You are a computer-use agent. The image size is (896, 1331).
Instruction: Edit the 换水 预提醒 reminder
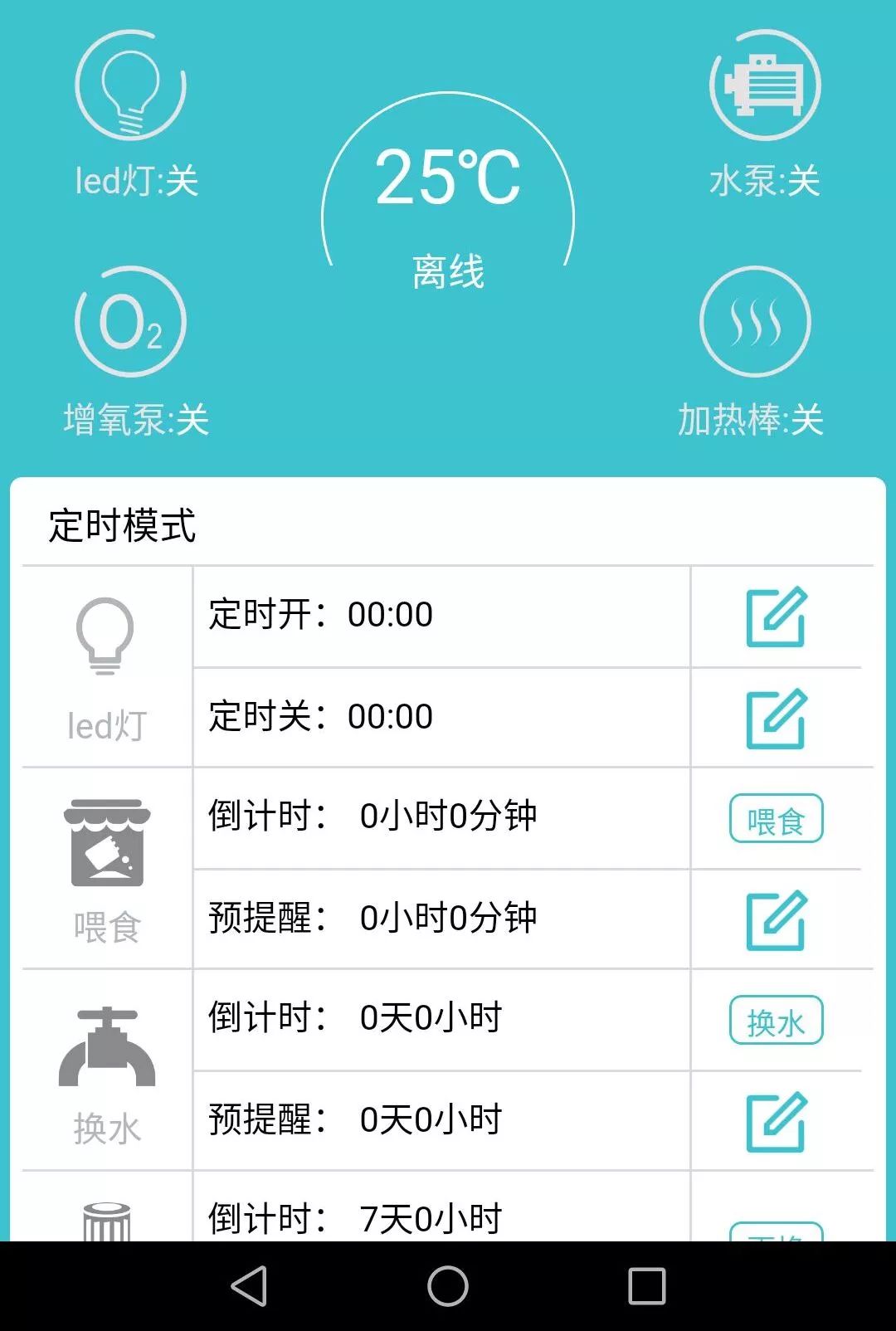[x=776, y=1122]
